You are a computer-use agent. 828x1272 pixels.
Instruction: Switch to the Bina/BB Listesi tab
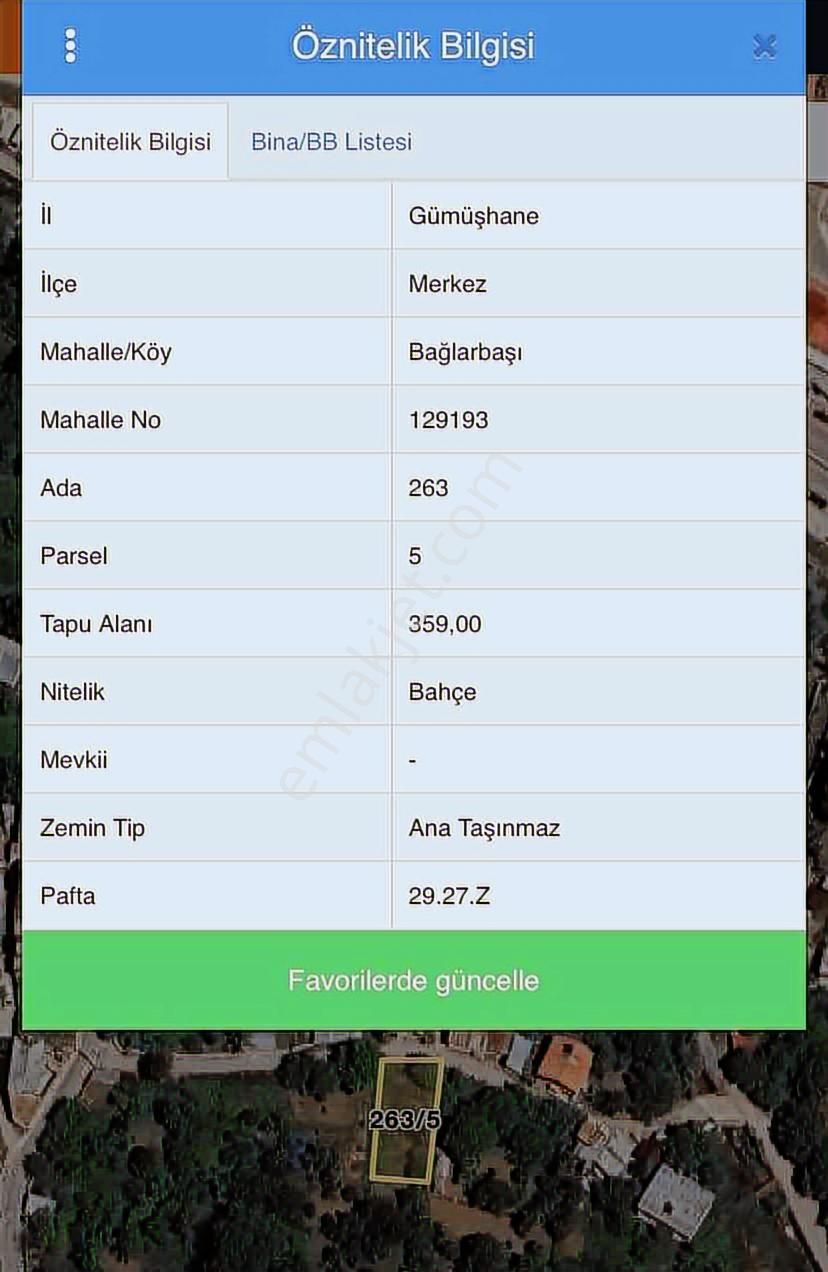tap(330, 141)
